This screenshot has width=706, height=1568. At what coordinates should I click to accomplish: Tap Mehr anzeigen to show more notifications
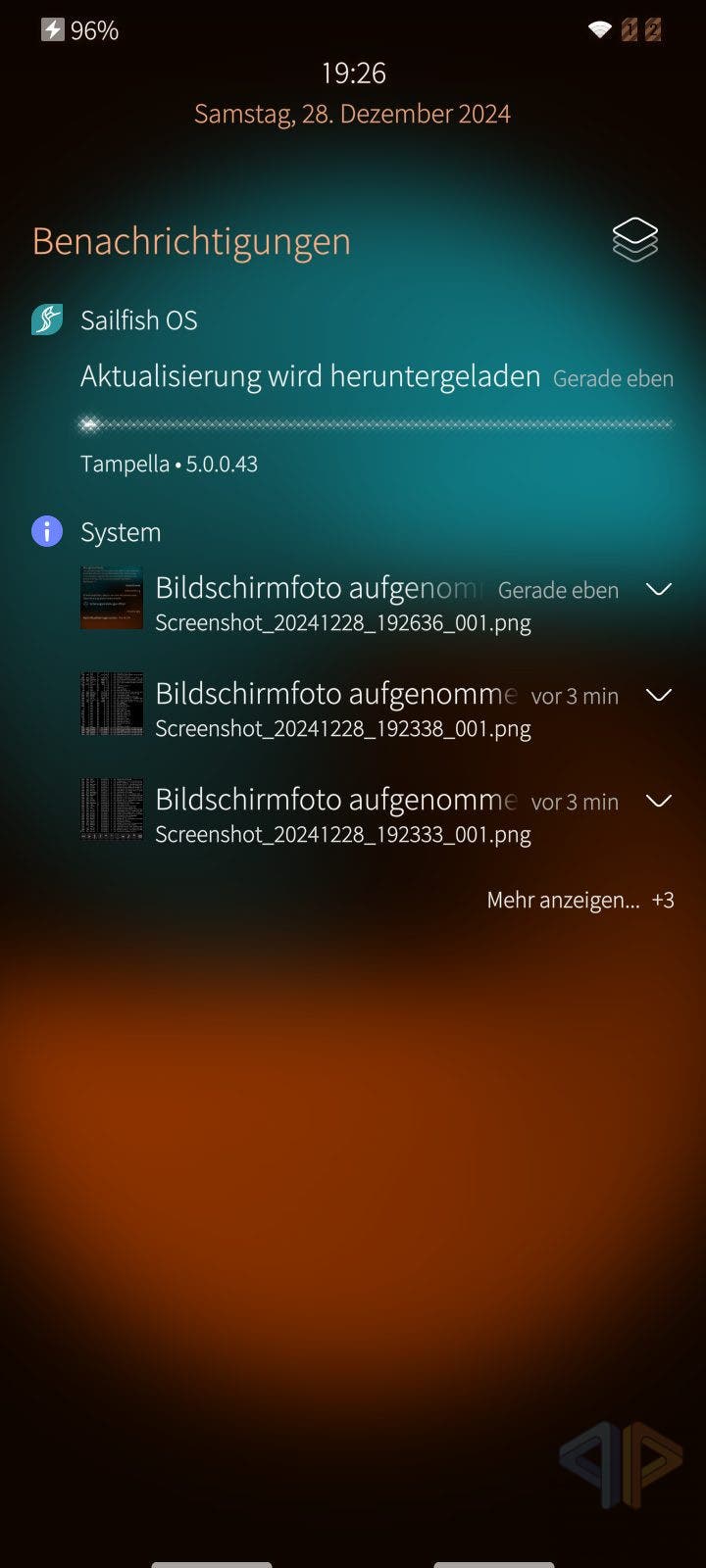[x=580, y=900]
